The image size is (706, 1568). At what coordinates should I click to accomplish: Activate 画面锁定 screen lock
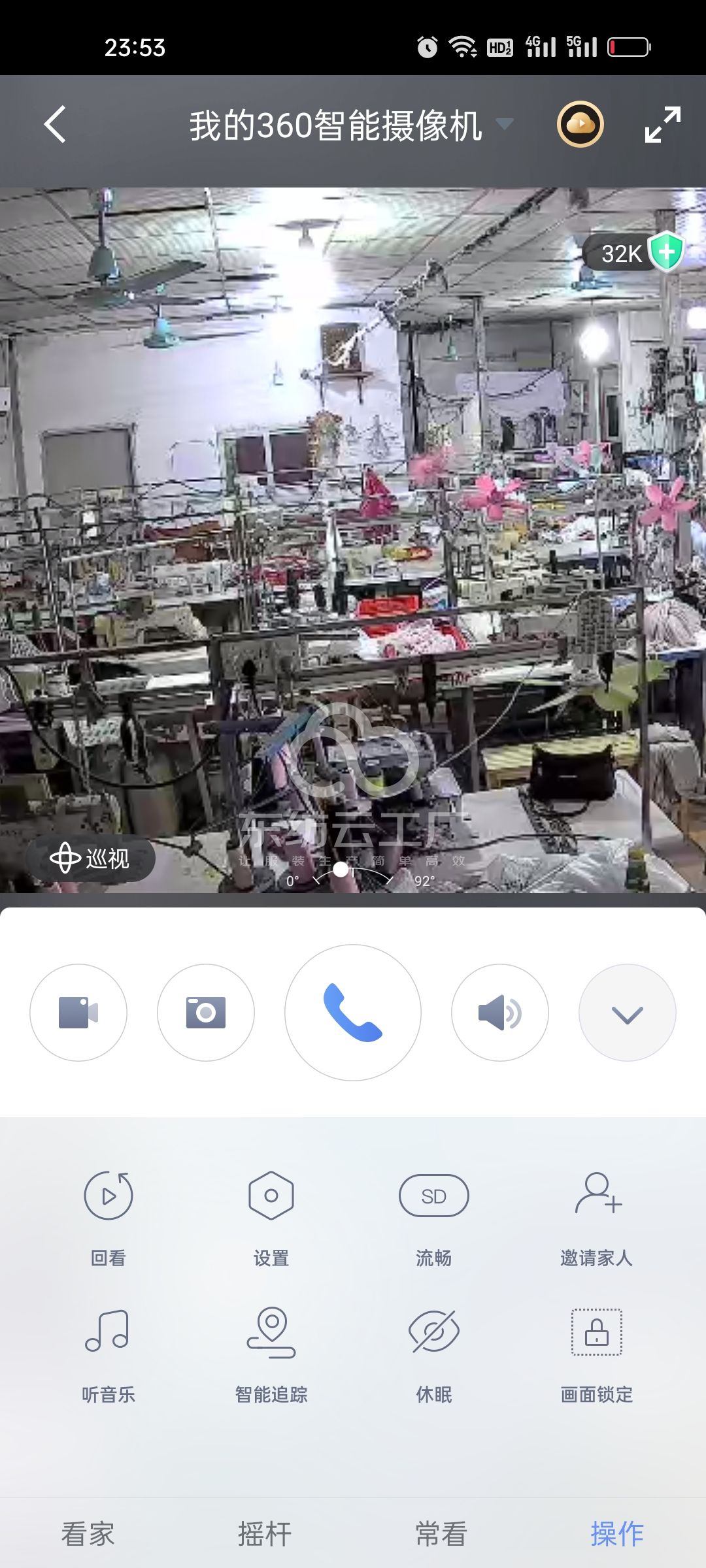click(x=597, y=1354)
